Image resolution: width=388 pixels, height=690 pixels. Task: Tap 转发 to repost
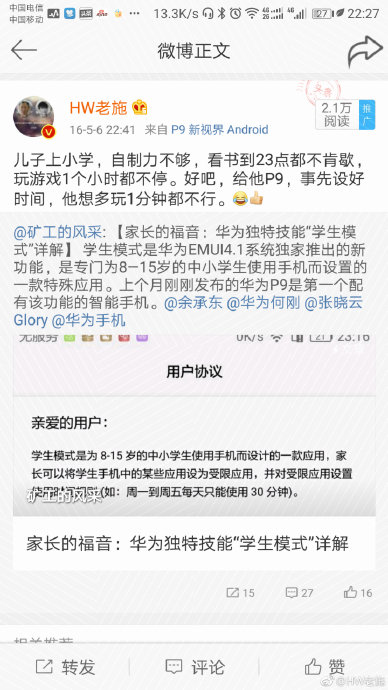pyautogui.click(x=65, y=667)
